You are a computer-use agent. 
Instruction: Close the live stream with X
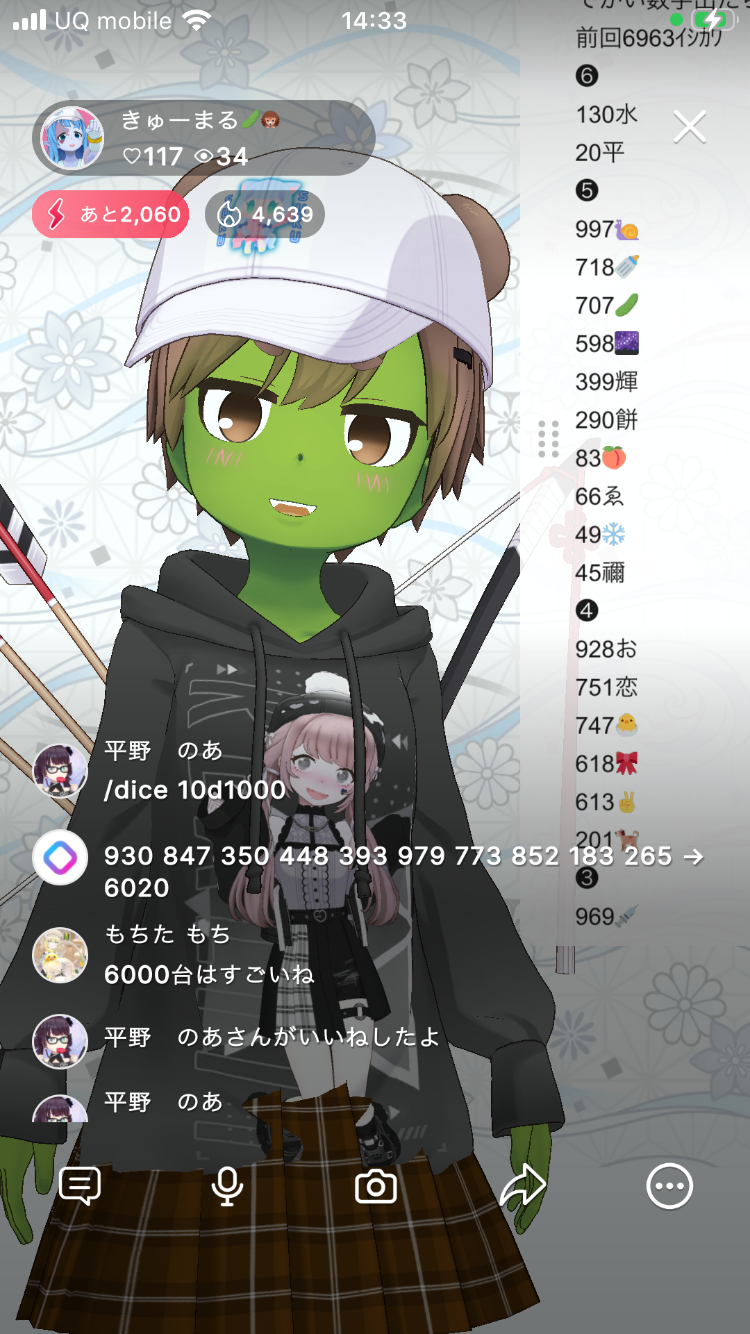click(x=690, y=127)
